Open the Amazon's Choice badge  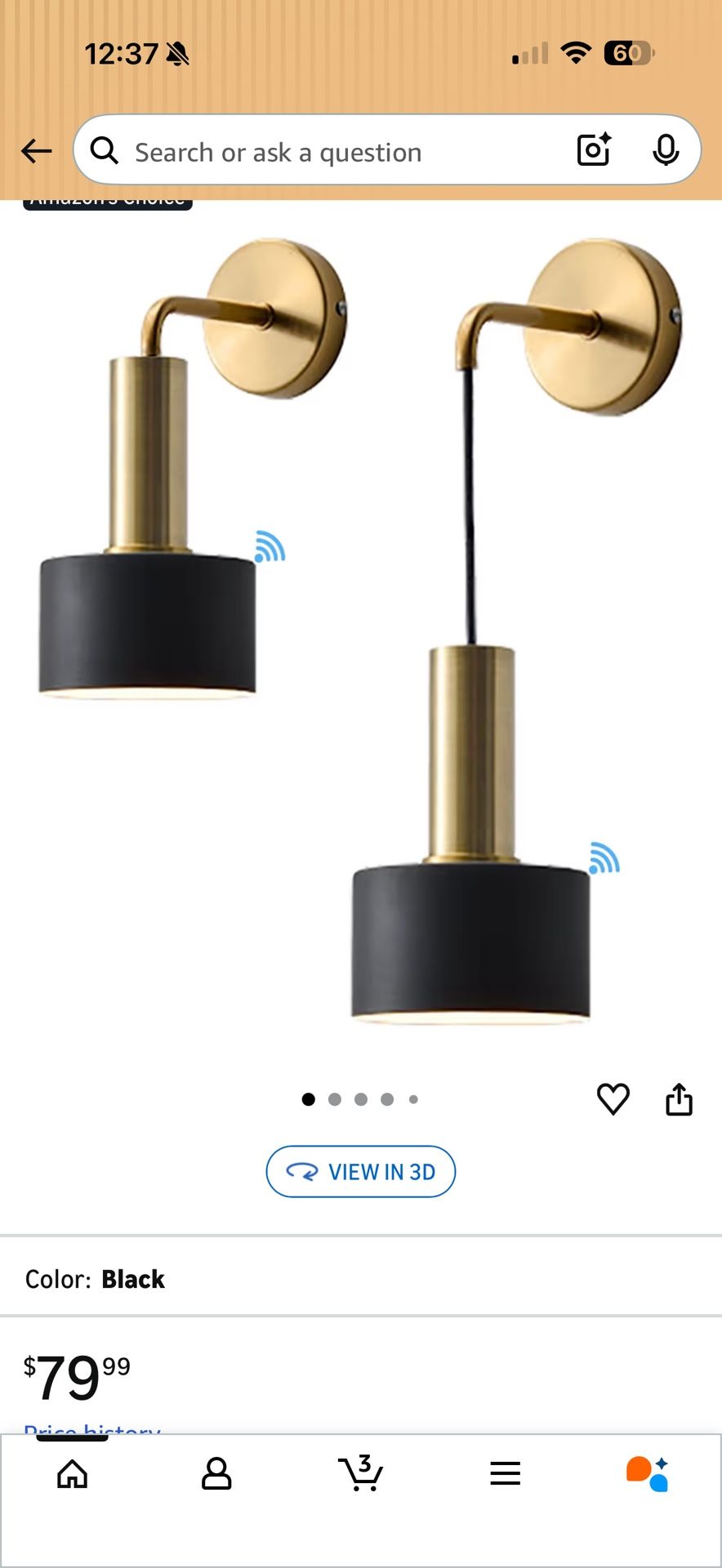click(x=107, y=198)
